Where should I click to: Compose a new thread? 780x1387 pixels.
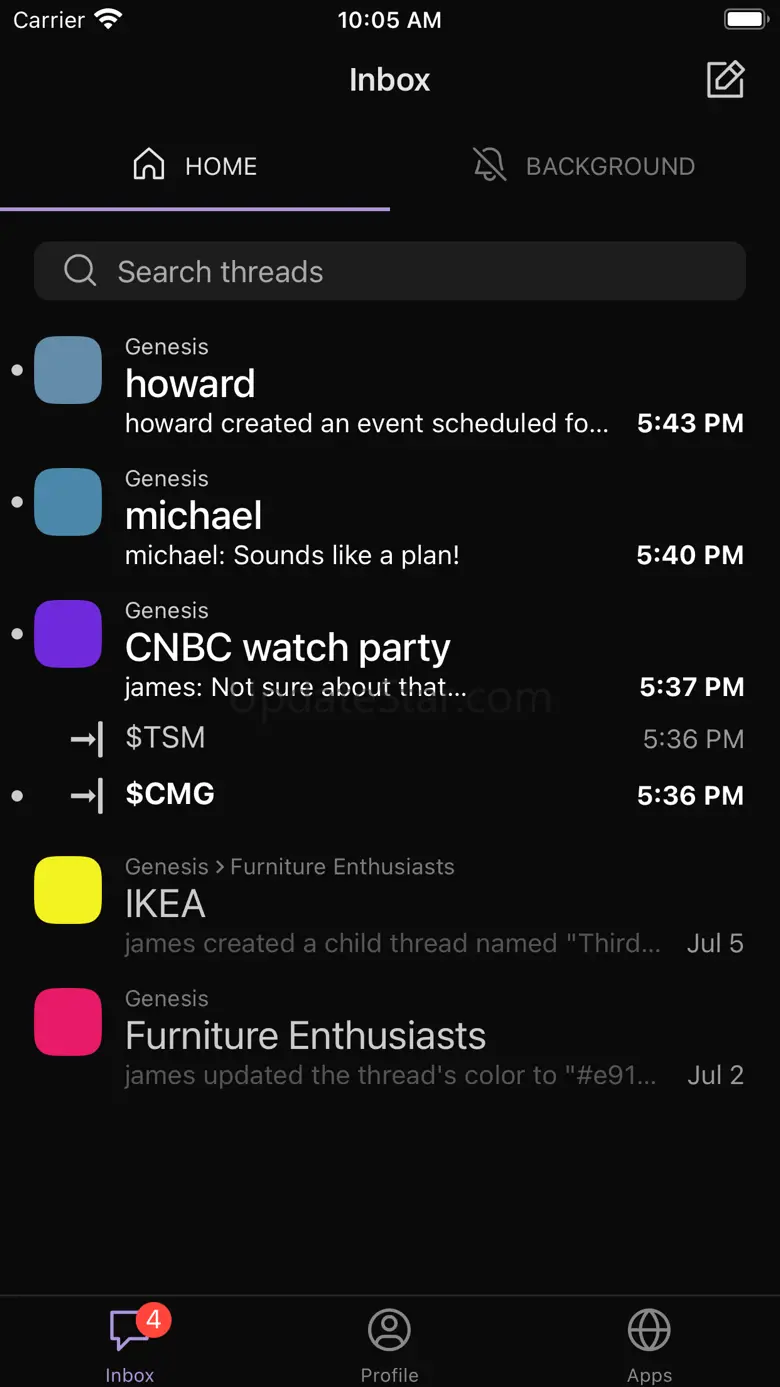[725, 80]
